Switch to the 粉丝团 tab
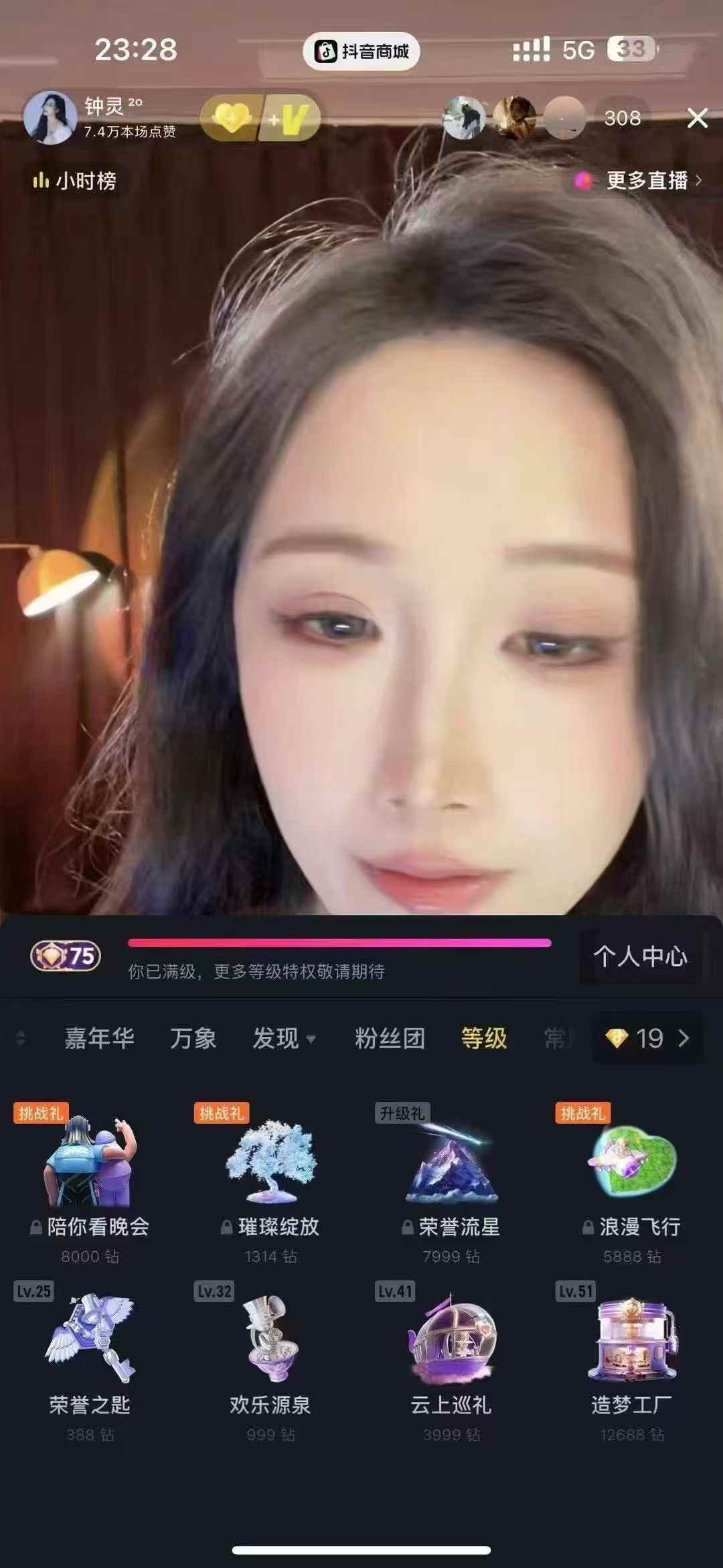 tap(390, 1038)
